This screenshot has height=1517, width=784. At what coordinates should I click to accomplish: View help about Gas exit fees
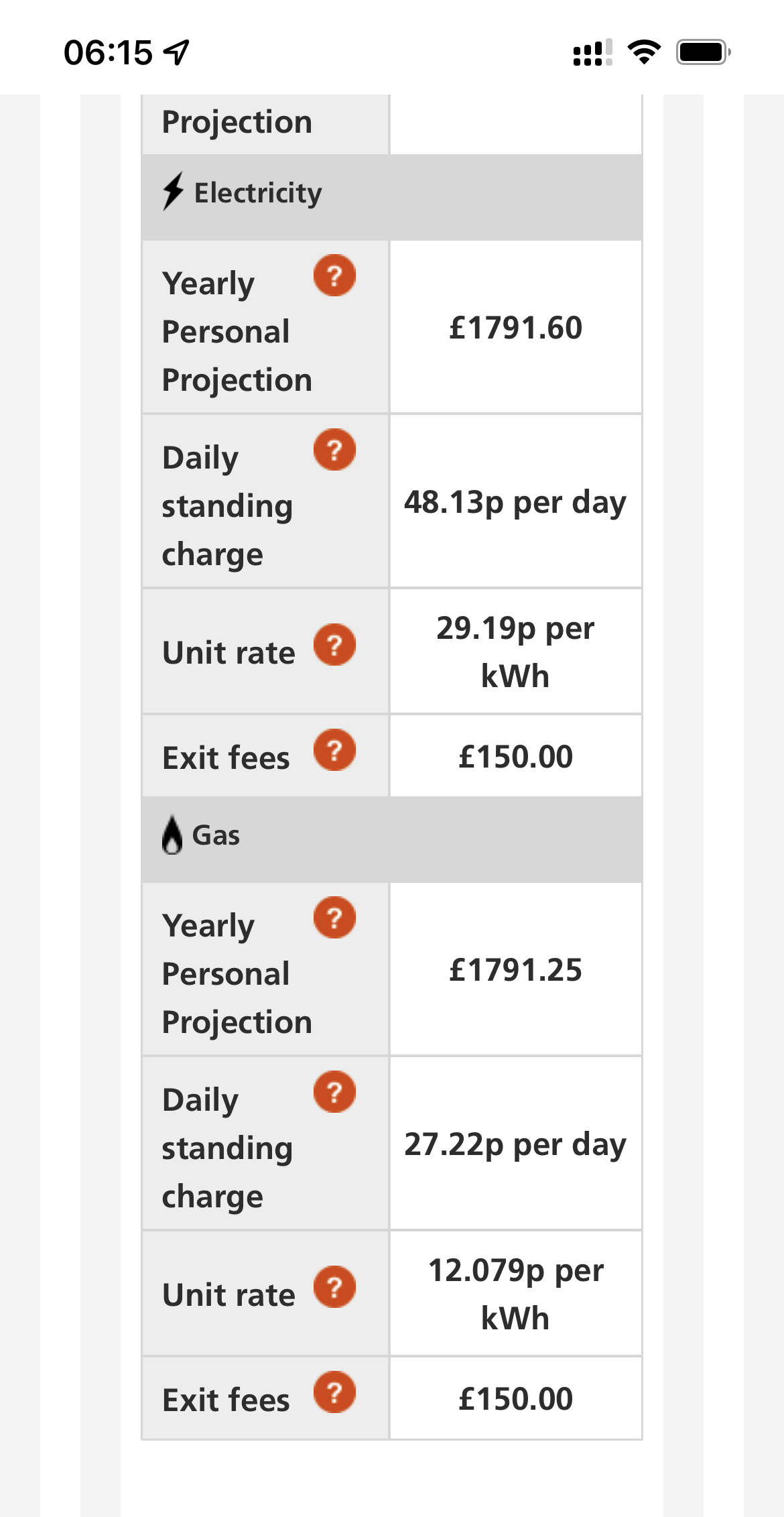point(334,1392)
